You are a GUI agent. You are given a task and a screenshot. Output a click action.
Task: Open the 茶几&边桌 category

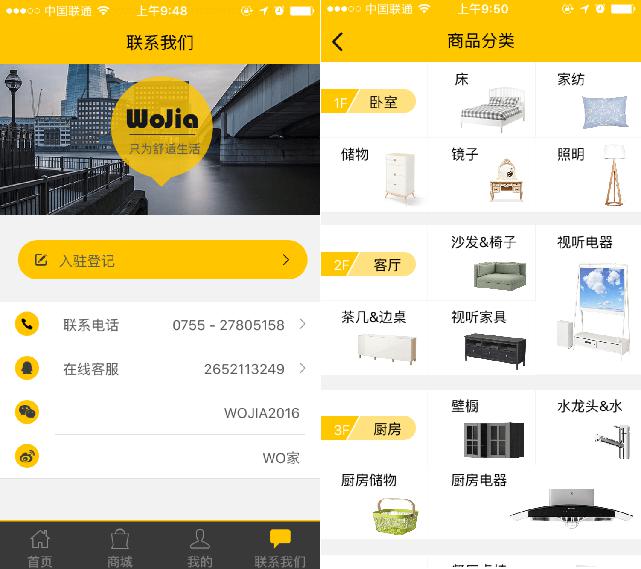(x=375, y=338)
